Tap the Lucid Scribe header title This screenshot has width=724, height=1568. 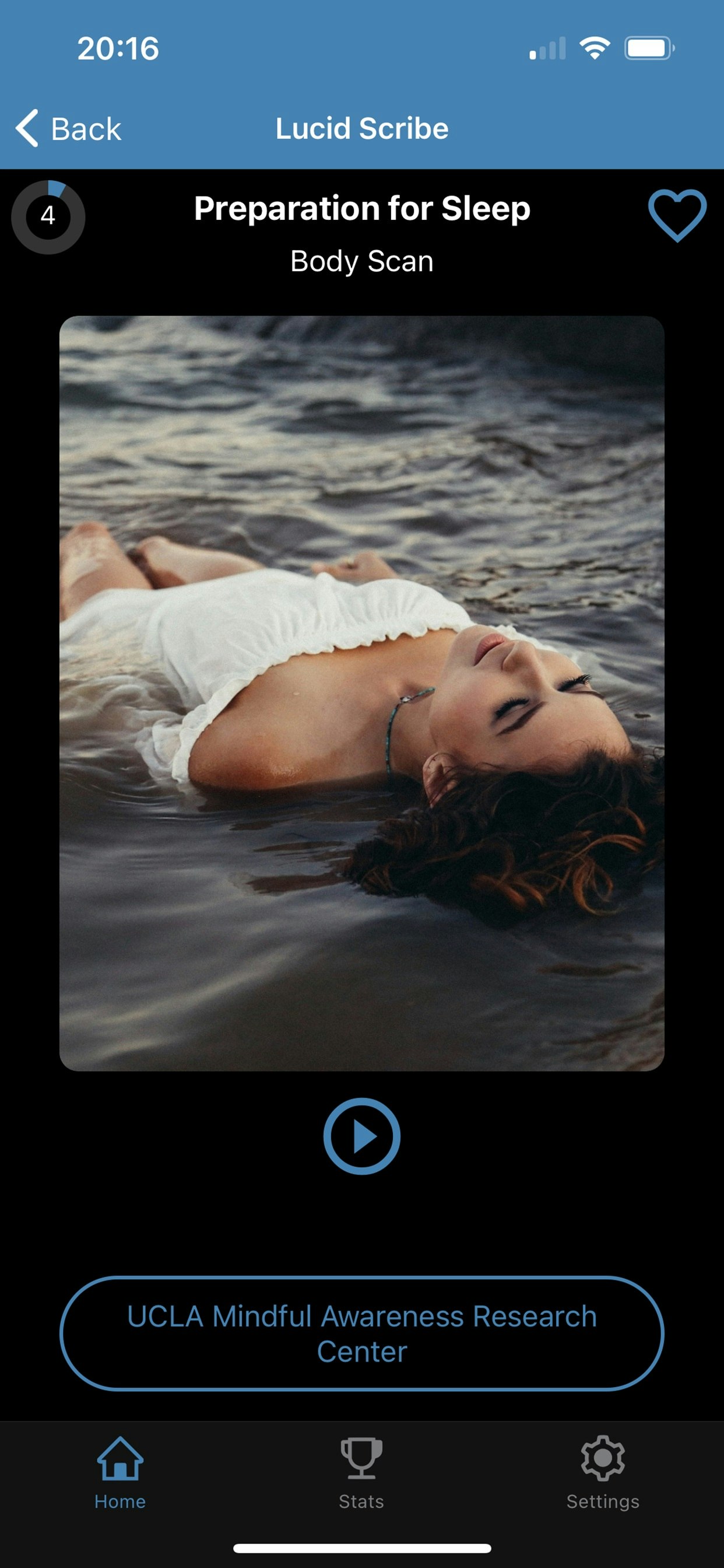coord(361,128)
